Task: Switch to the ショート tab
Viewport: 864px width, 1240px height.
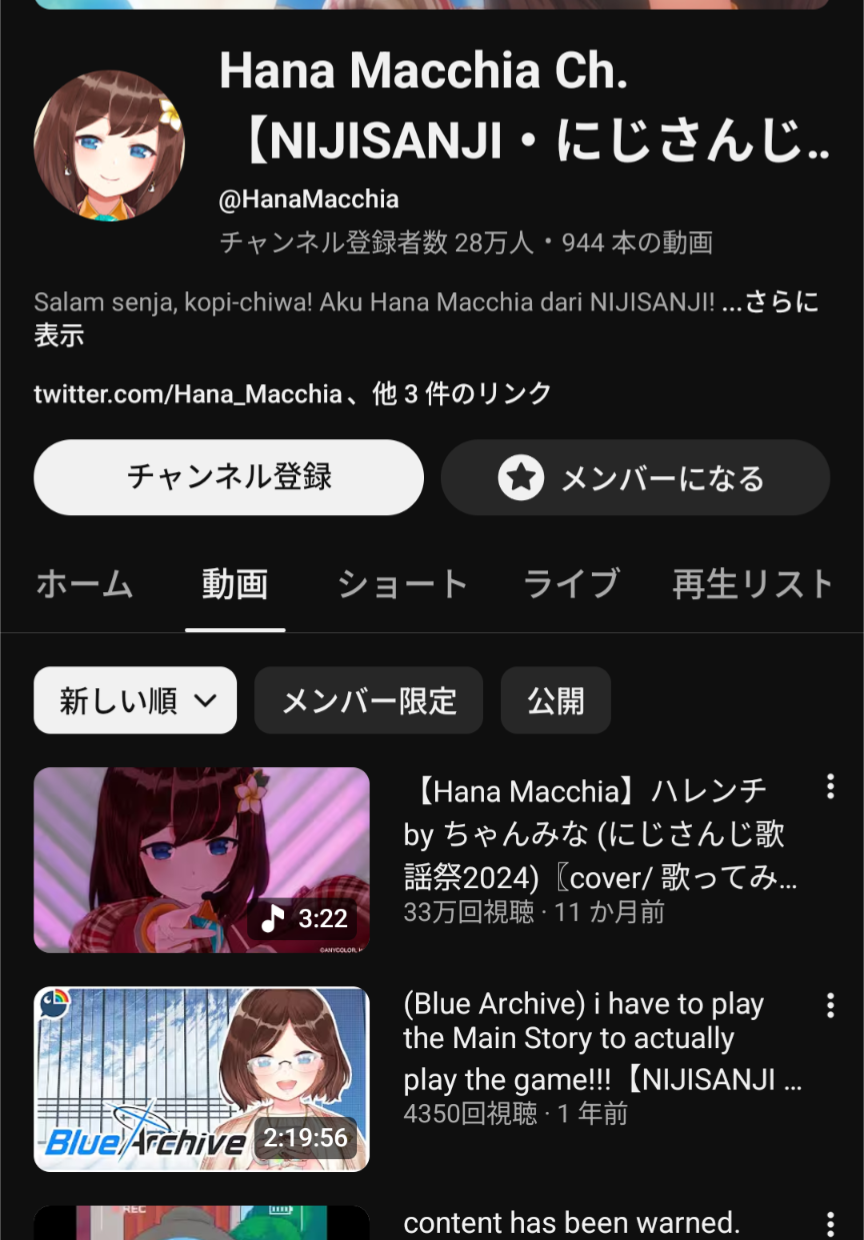Action: [x=402, y=584]
